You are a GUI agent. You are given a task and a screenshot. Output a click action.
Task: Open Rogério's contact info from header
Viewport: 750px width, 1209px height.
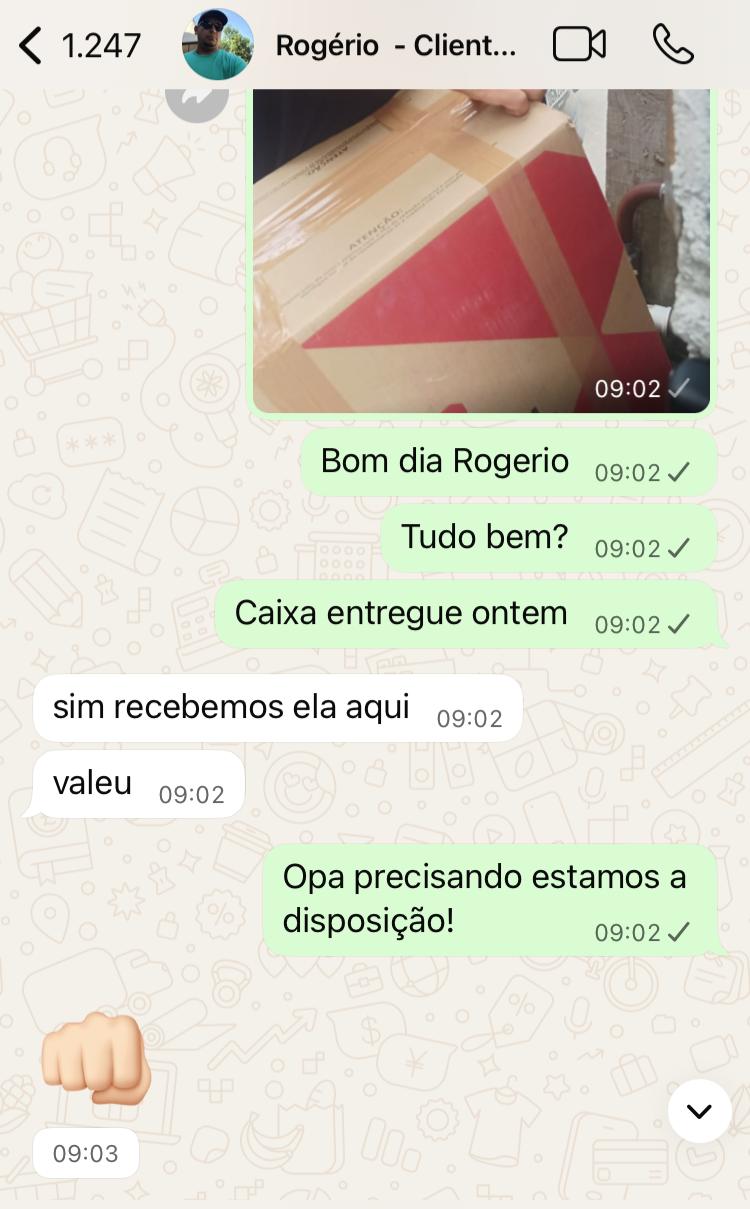395,46
